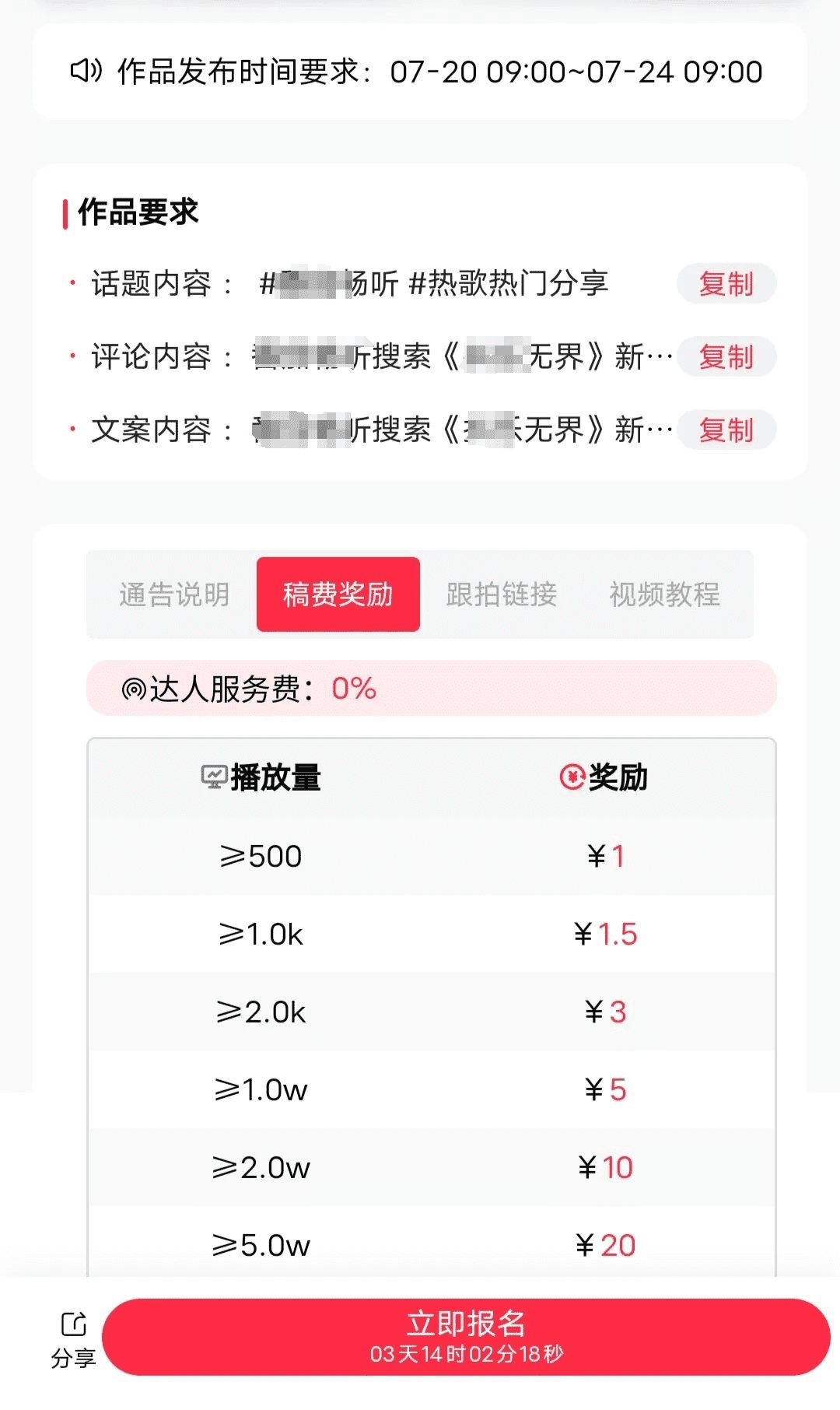Share this task via 分享
840x1410 pixels.
point(73,1340)
